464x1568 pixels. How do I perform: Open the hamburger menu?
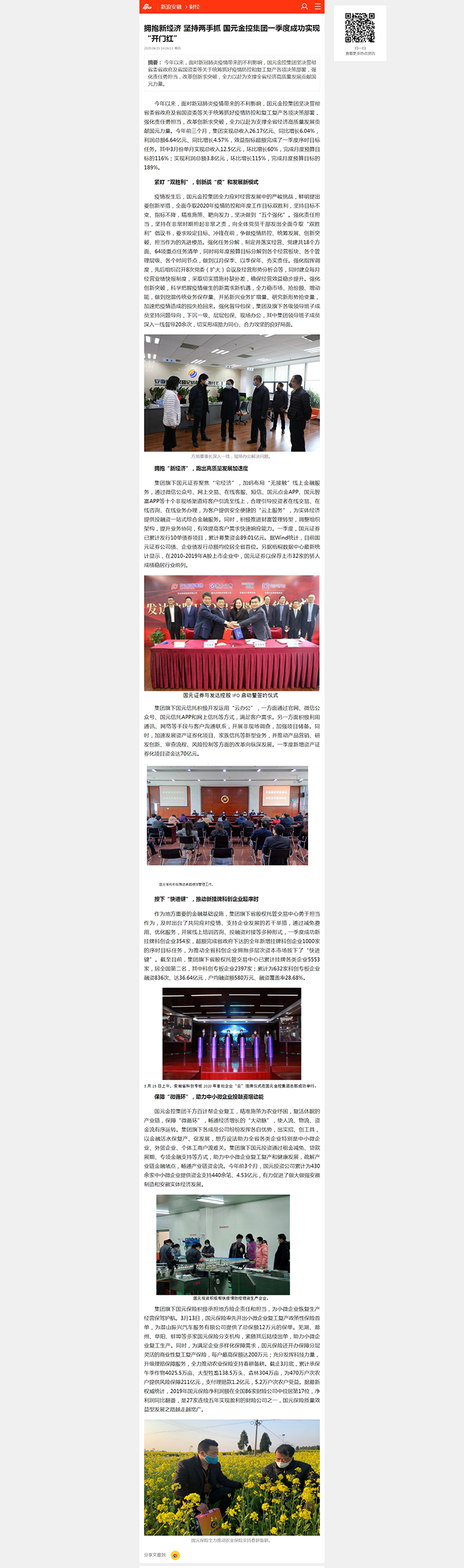click(317, 7)
